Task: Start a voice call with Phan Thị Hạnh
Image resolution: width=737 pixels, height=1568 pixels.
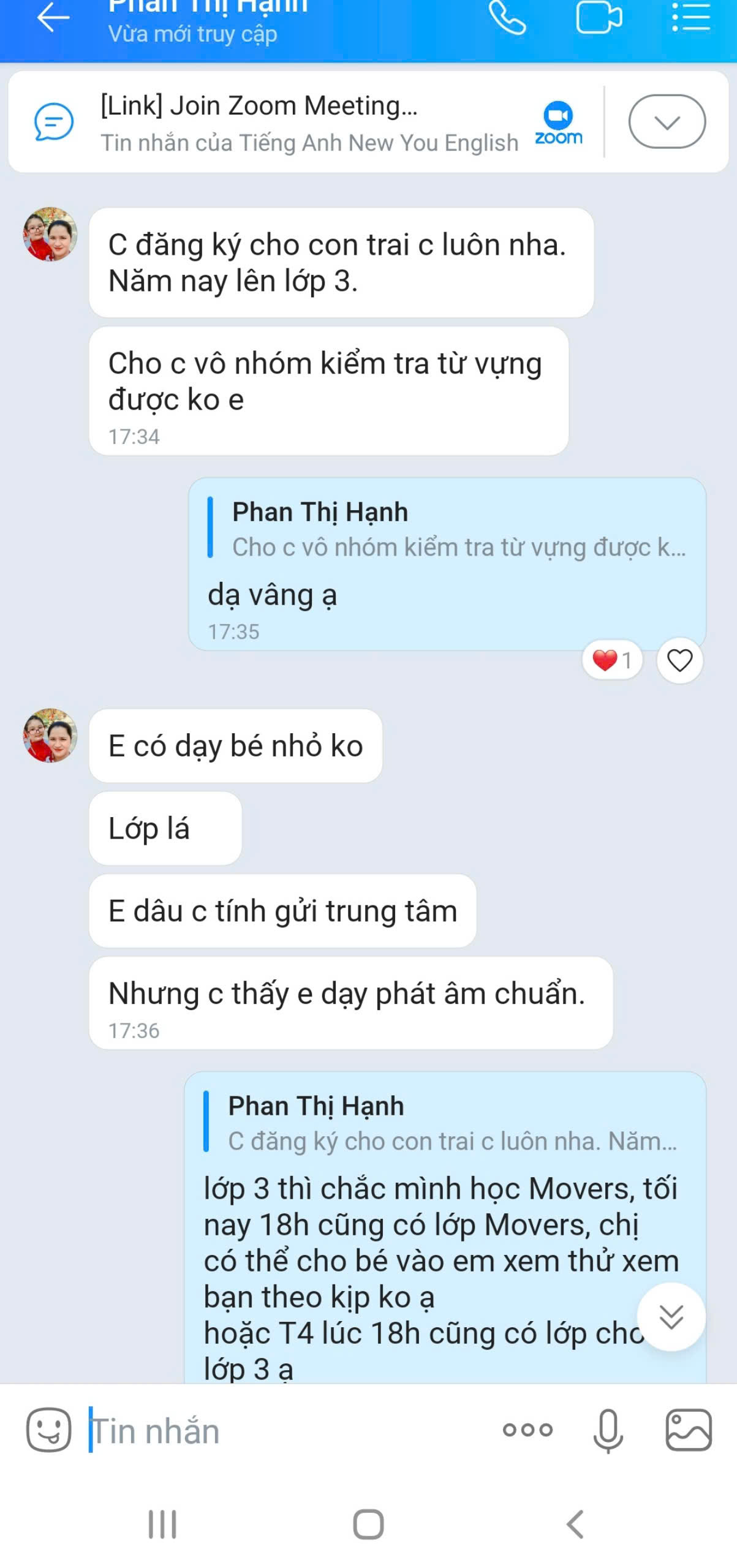Action: (x=507, y=17)
